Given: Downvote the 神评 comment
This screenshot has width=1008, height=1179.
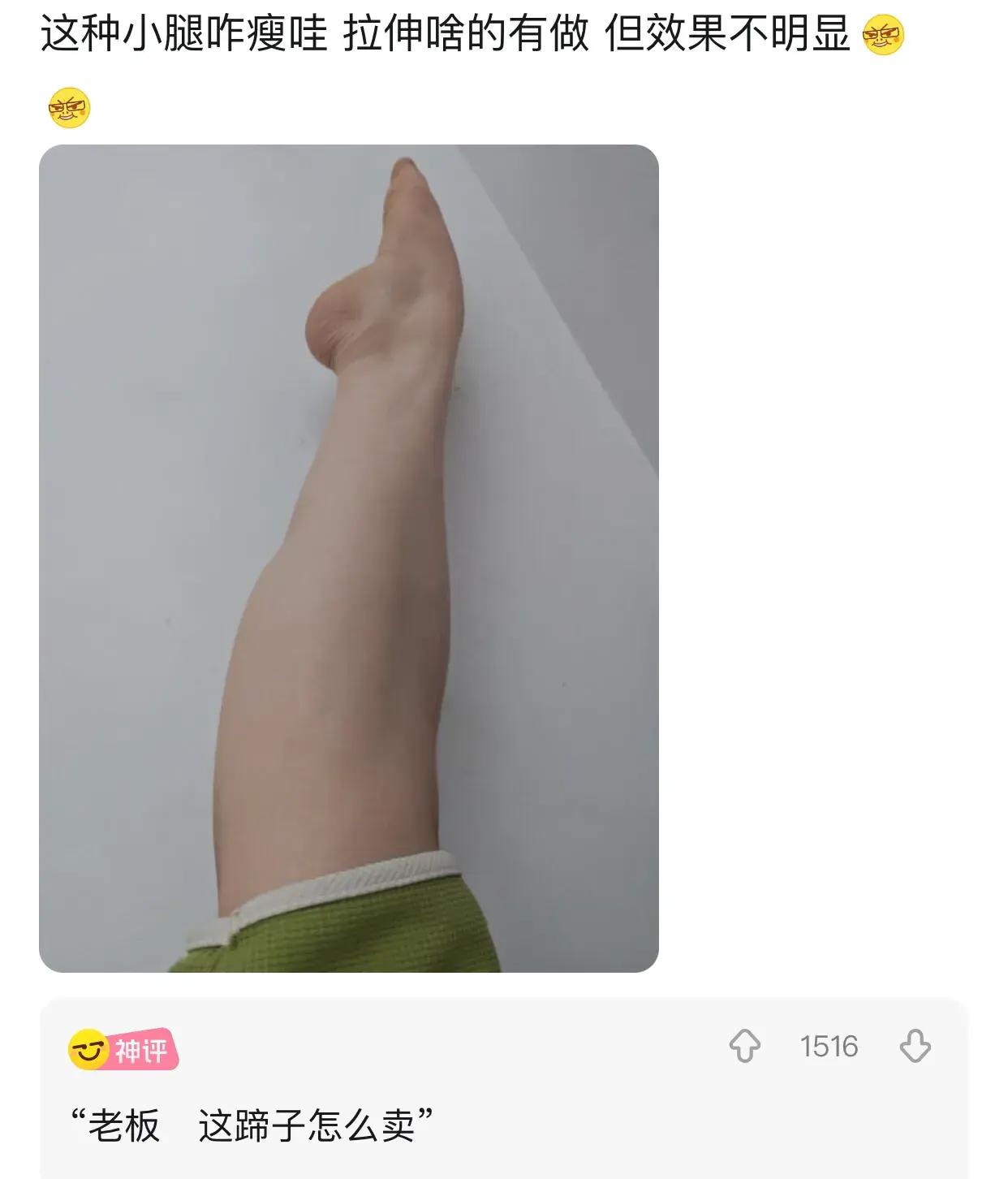Looking at the screenshot, I should click(915, 1046).
